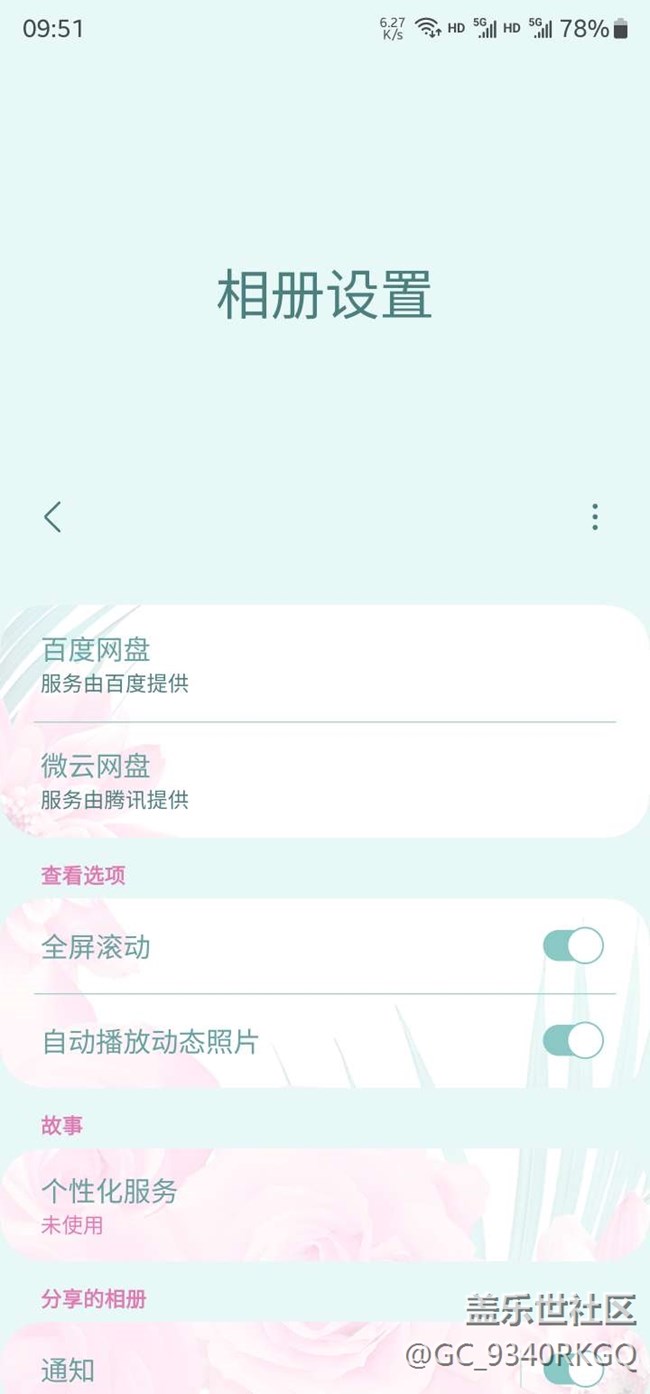
Task: Open the three-dot overflow menu
Action: pyautogui.click(x=595, y=517)
